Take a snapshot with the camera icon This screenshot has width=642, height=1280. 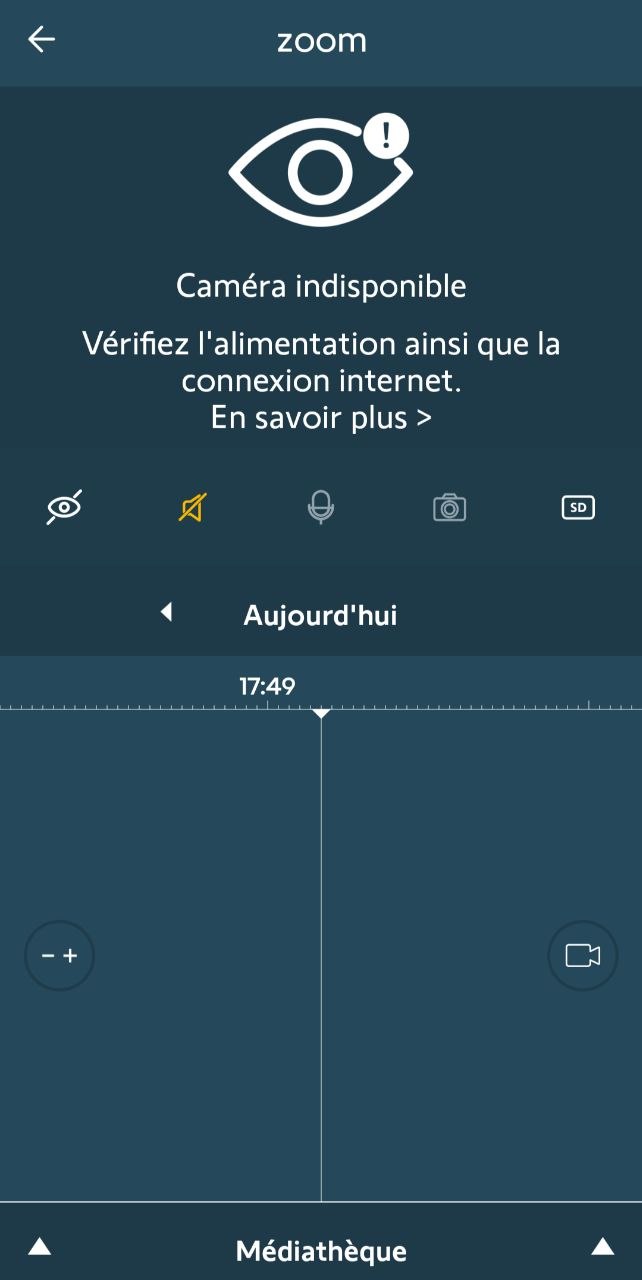(449, 508)
